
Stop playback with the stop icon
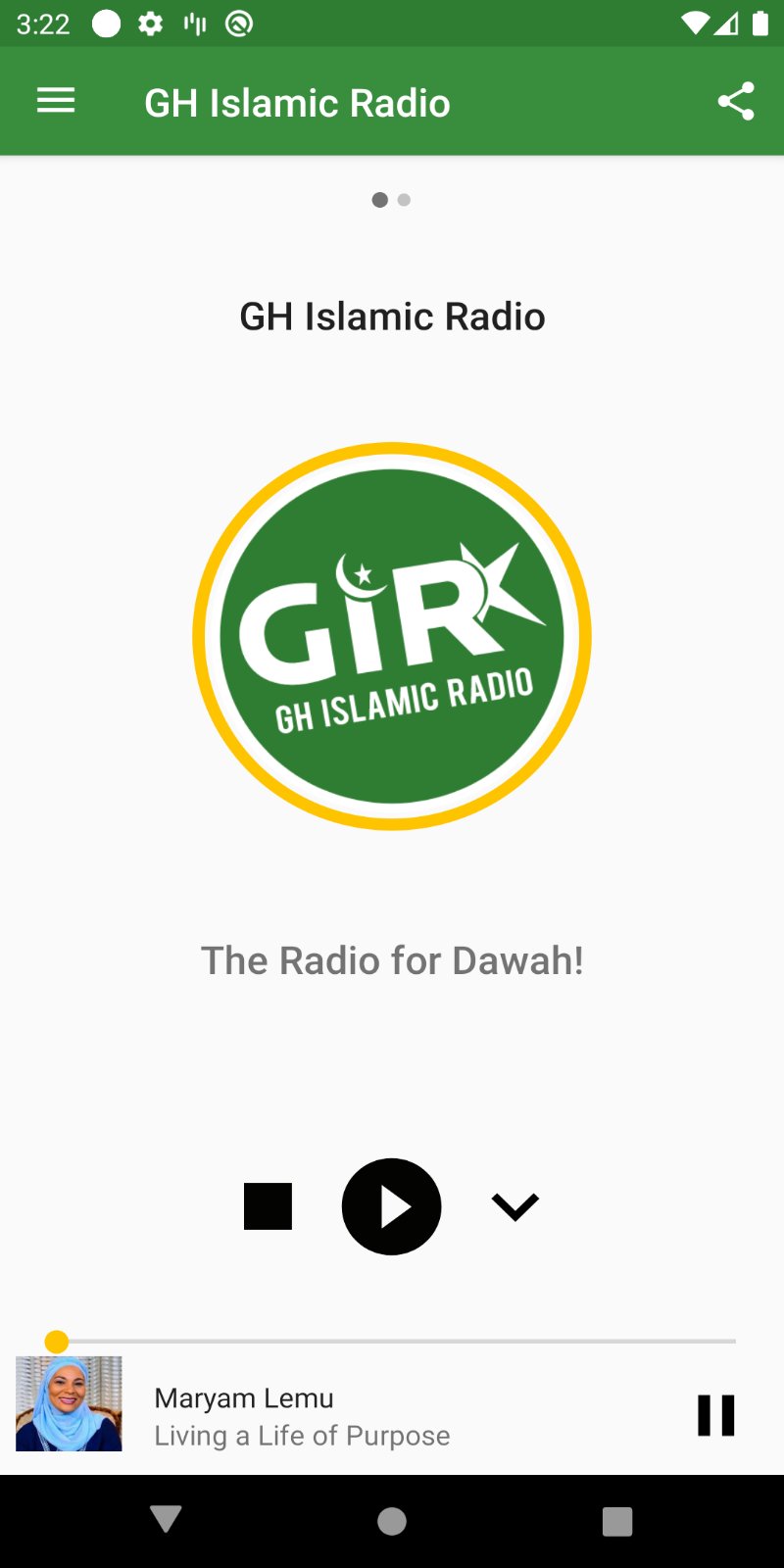click(268, 1206)
